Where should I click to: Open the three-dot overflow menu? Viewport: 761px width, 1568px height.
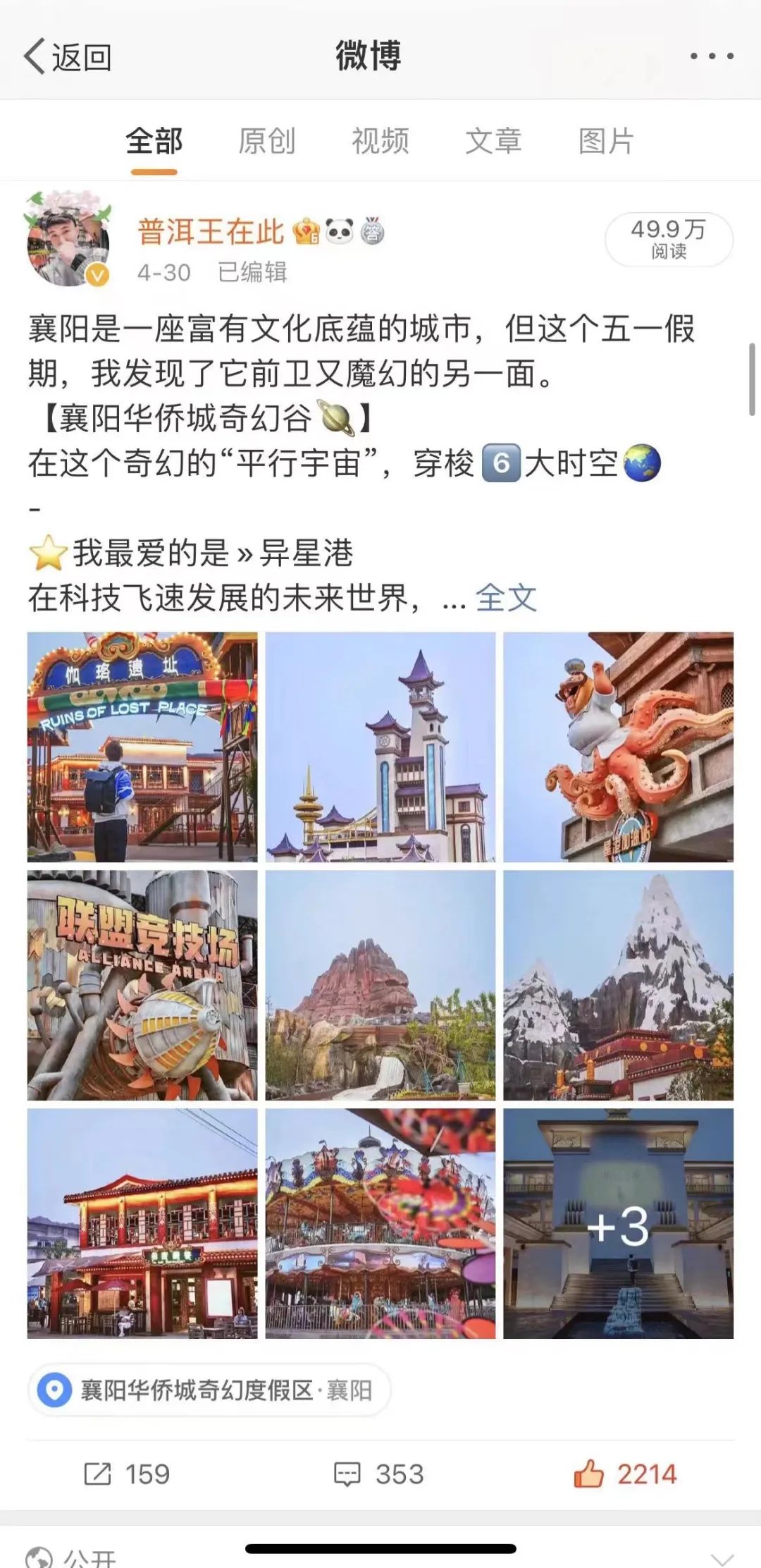711,56
